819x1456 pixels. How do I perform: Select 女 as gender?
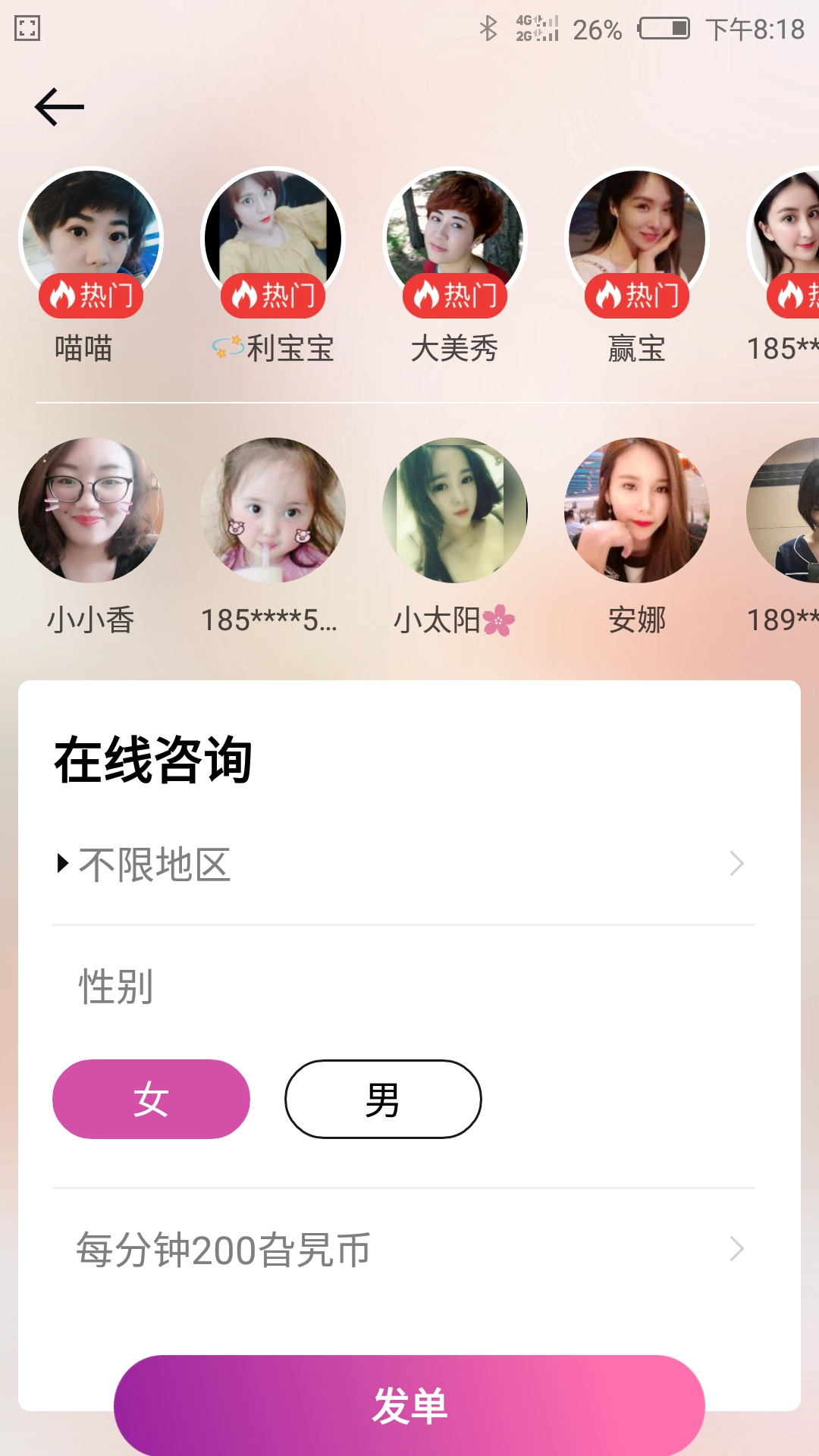coord(151,1099)
